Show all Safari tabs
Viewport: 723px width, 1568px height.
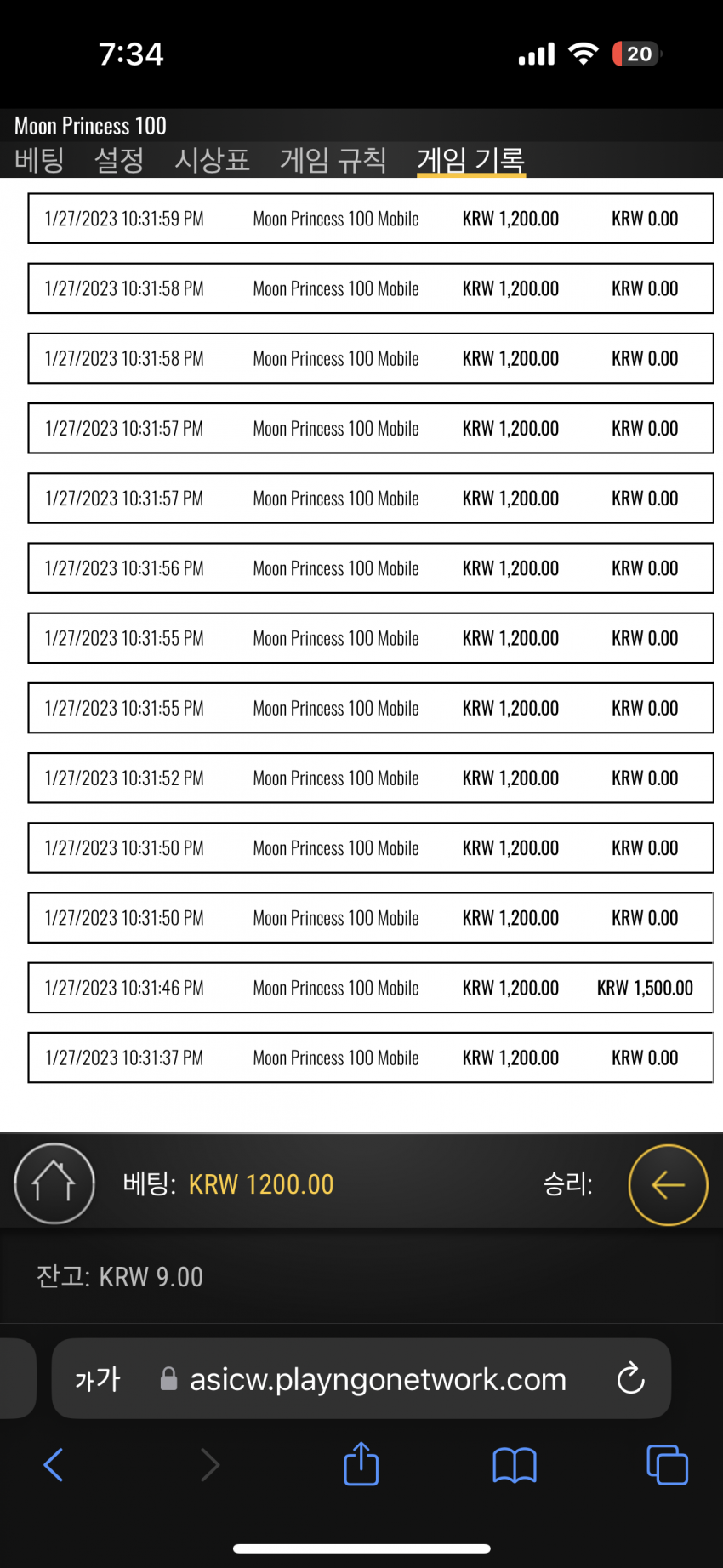pos(668,1465)
